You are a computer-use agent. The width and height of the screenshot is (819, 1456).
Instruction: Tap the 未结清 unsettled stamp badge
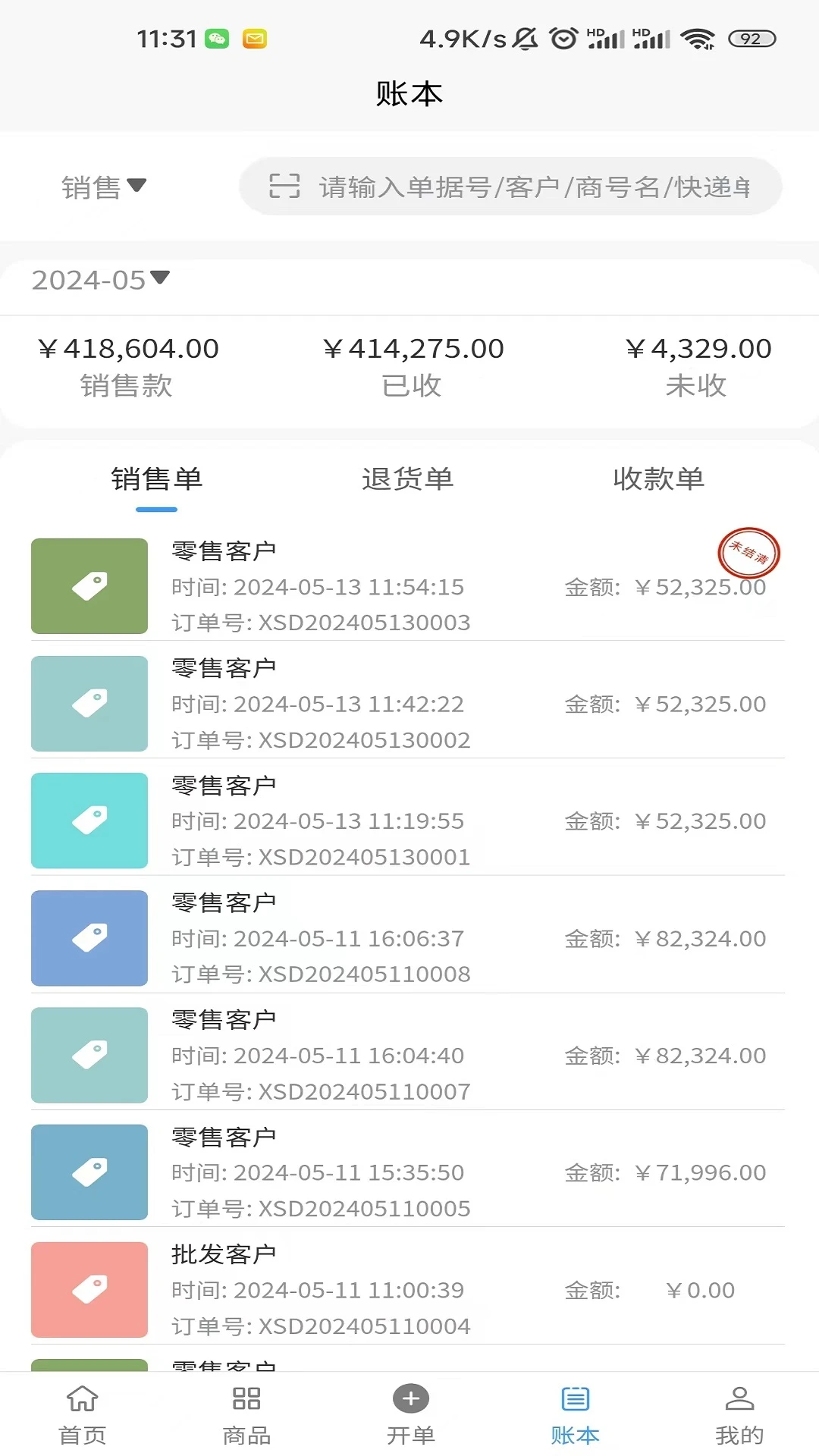(749, 553)
